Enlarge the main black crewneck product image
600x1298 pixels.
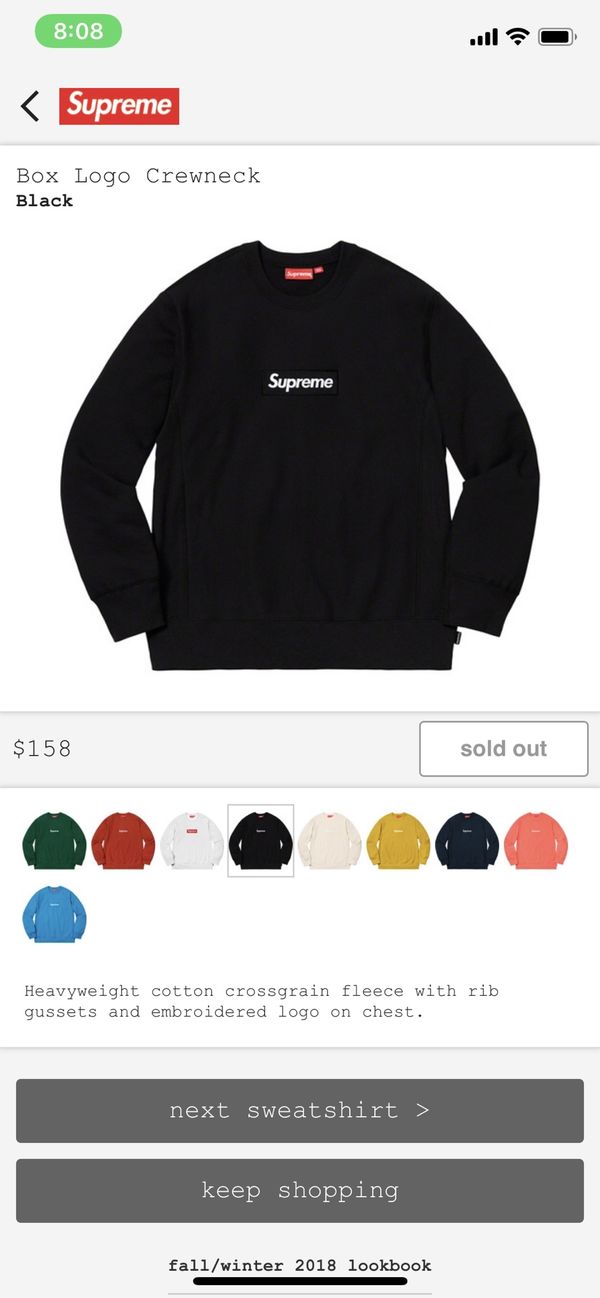[300, 456]
